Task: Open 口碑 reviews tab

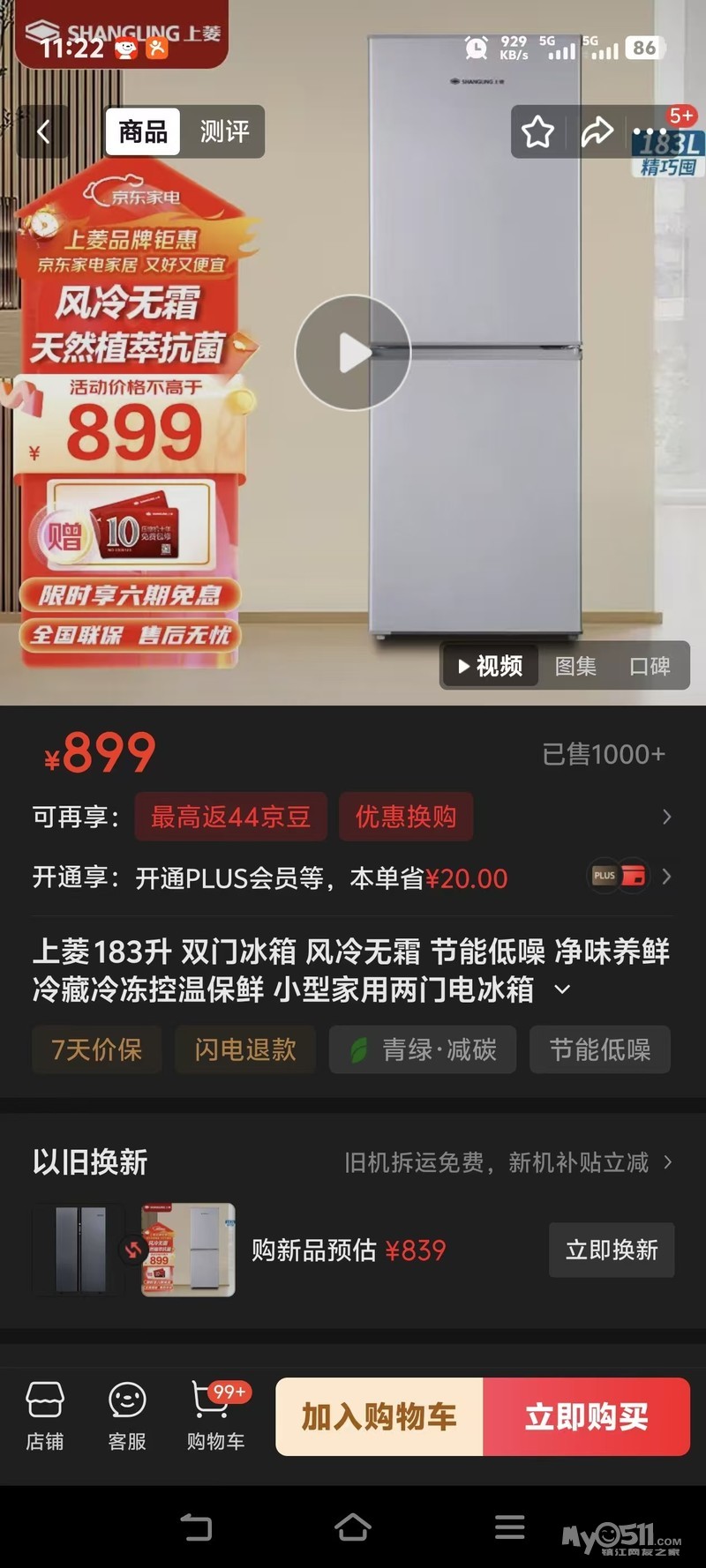Action: click(x=650, y=666)
